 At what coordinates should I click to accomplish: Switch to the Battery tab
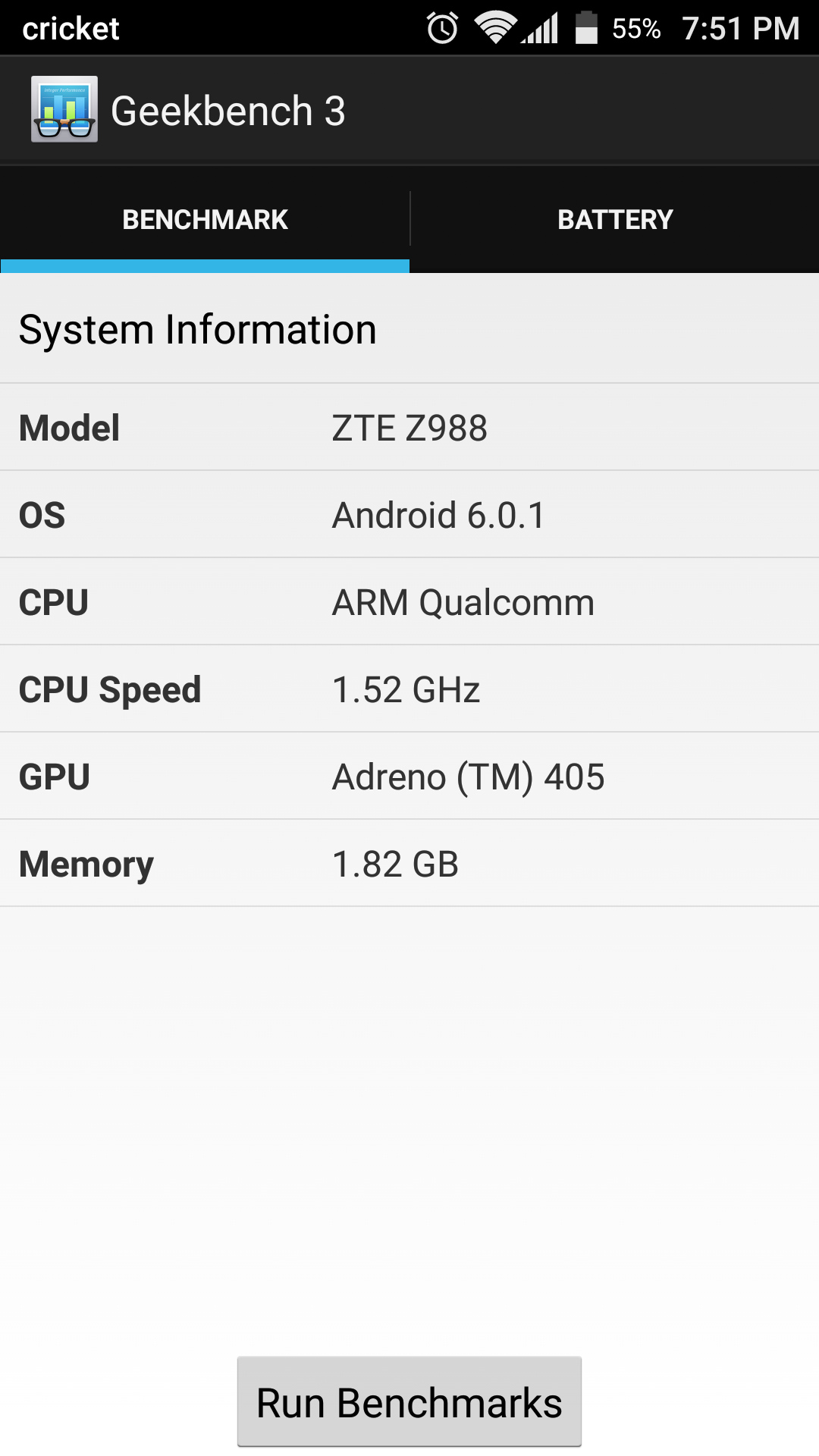click(615, 220)
